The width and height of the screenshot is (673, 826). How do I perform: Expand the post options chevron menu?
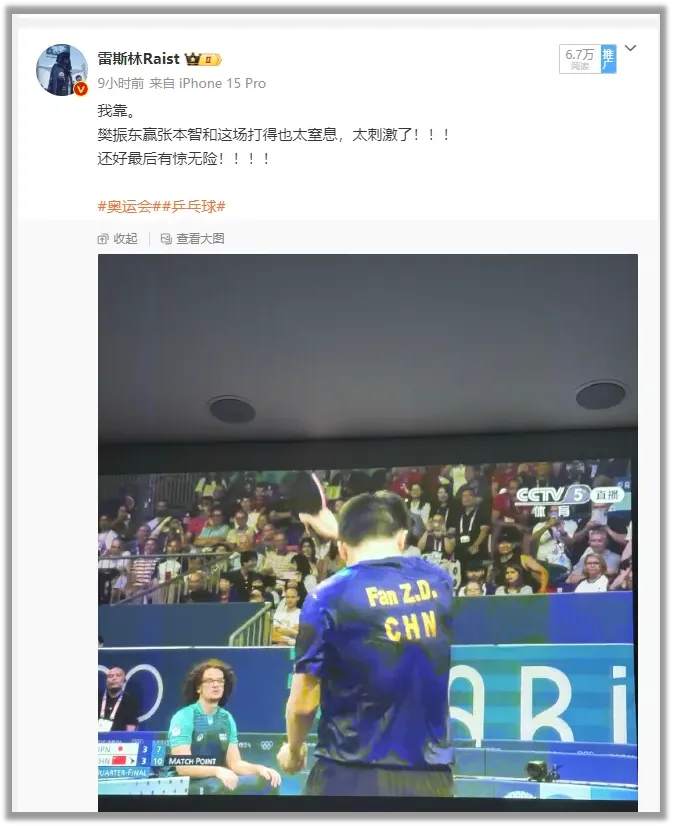630,48
